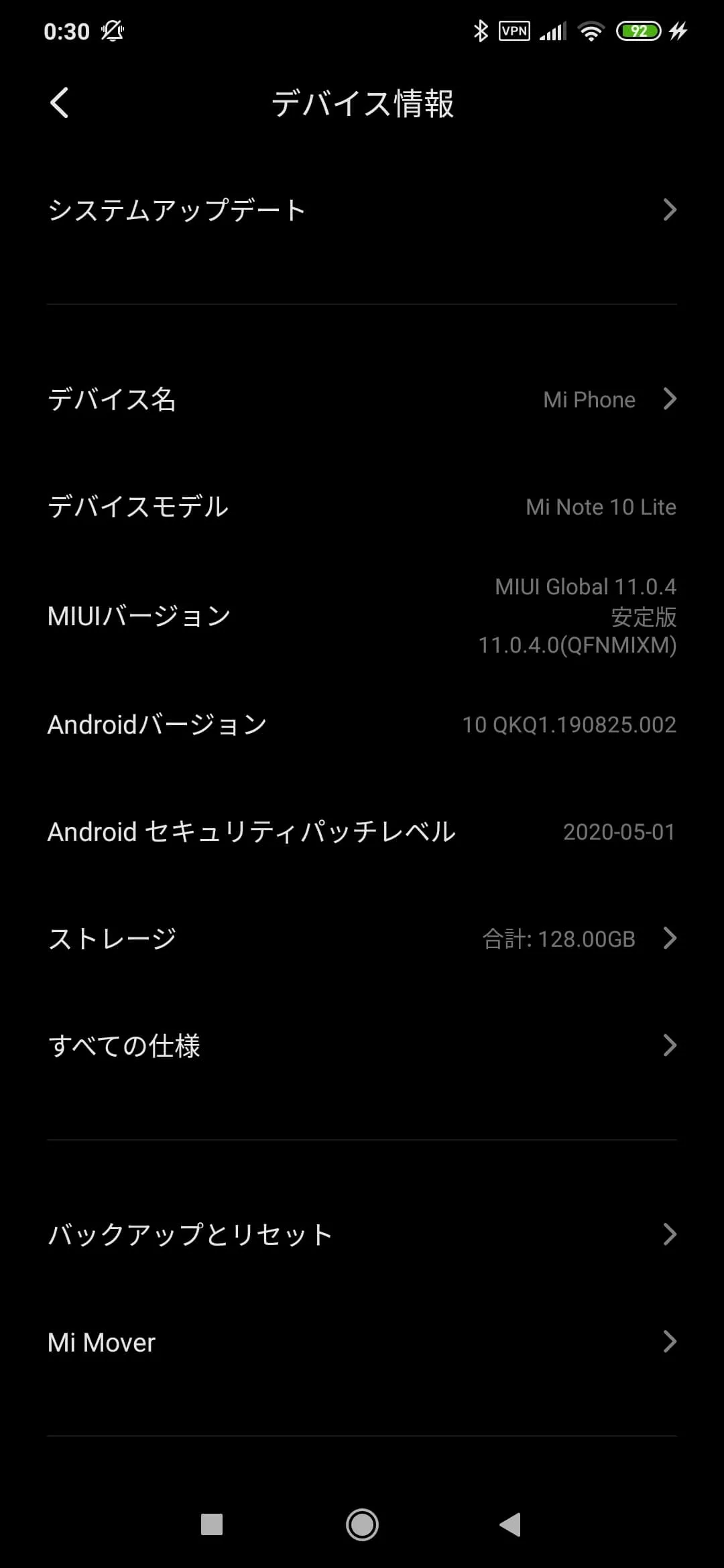
Task: Go back from デバイス情報 screen
Action: pyautogui.click(x=60, y=103)
